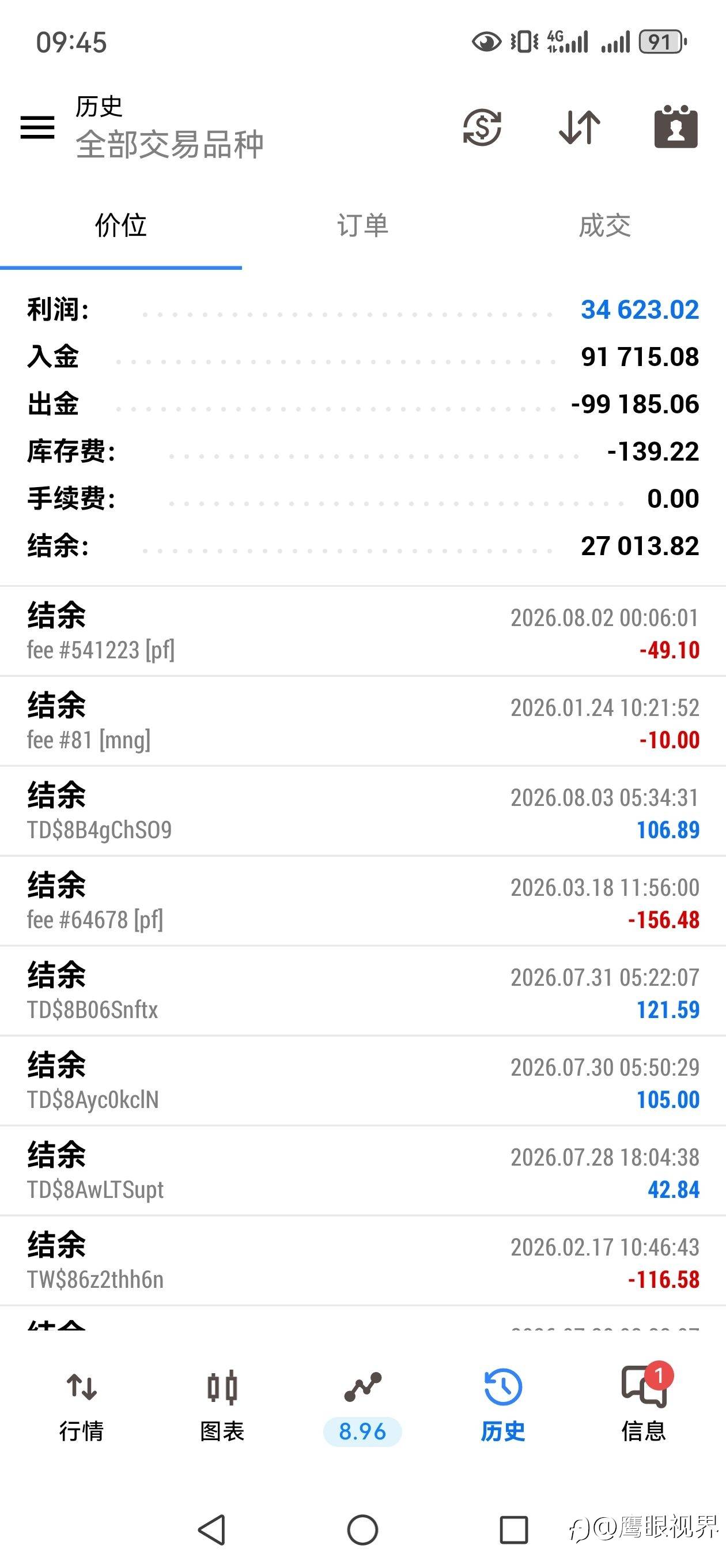Open the fee #81 [mng] entry
The image size is (726, 1568).
click(362, 721)
